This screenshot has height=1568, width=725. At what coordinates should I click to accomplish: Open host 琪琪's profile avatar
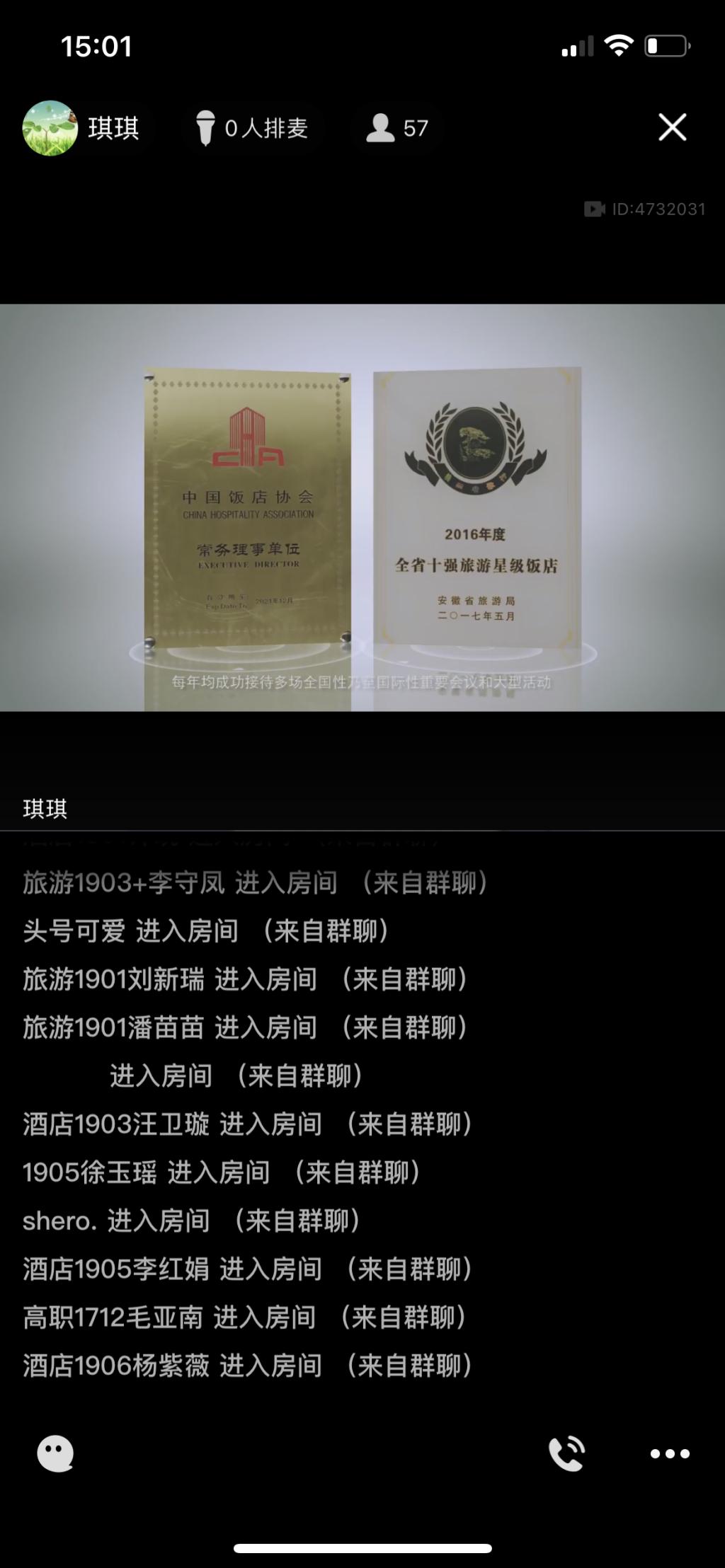click(x=50, y=128)
